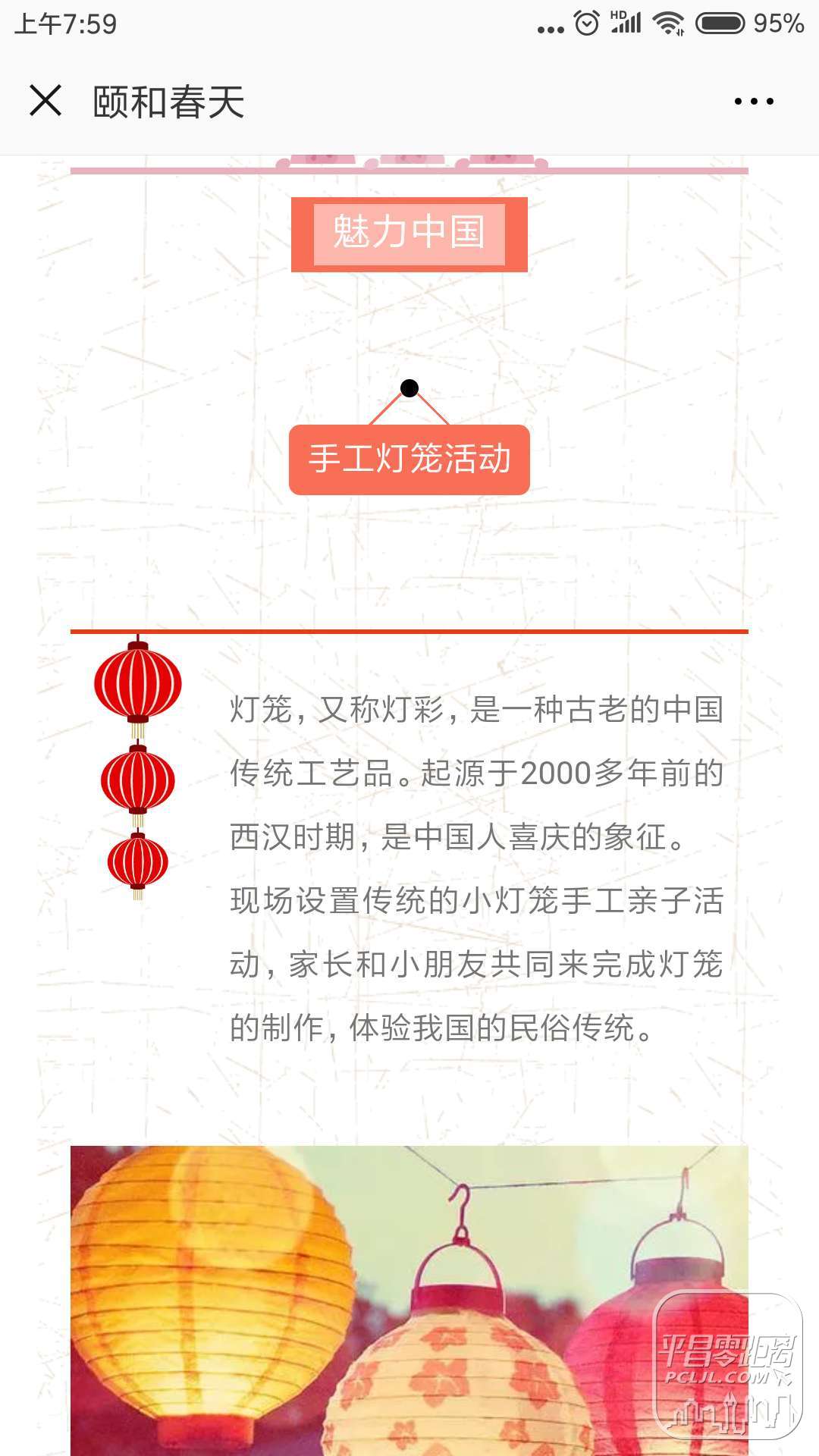Open the three-dot overflow menu
The height and width of the screenshot is (1456, 819).
coord(753,101)
